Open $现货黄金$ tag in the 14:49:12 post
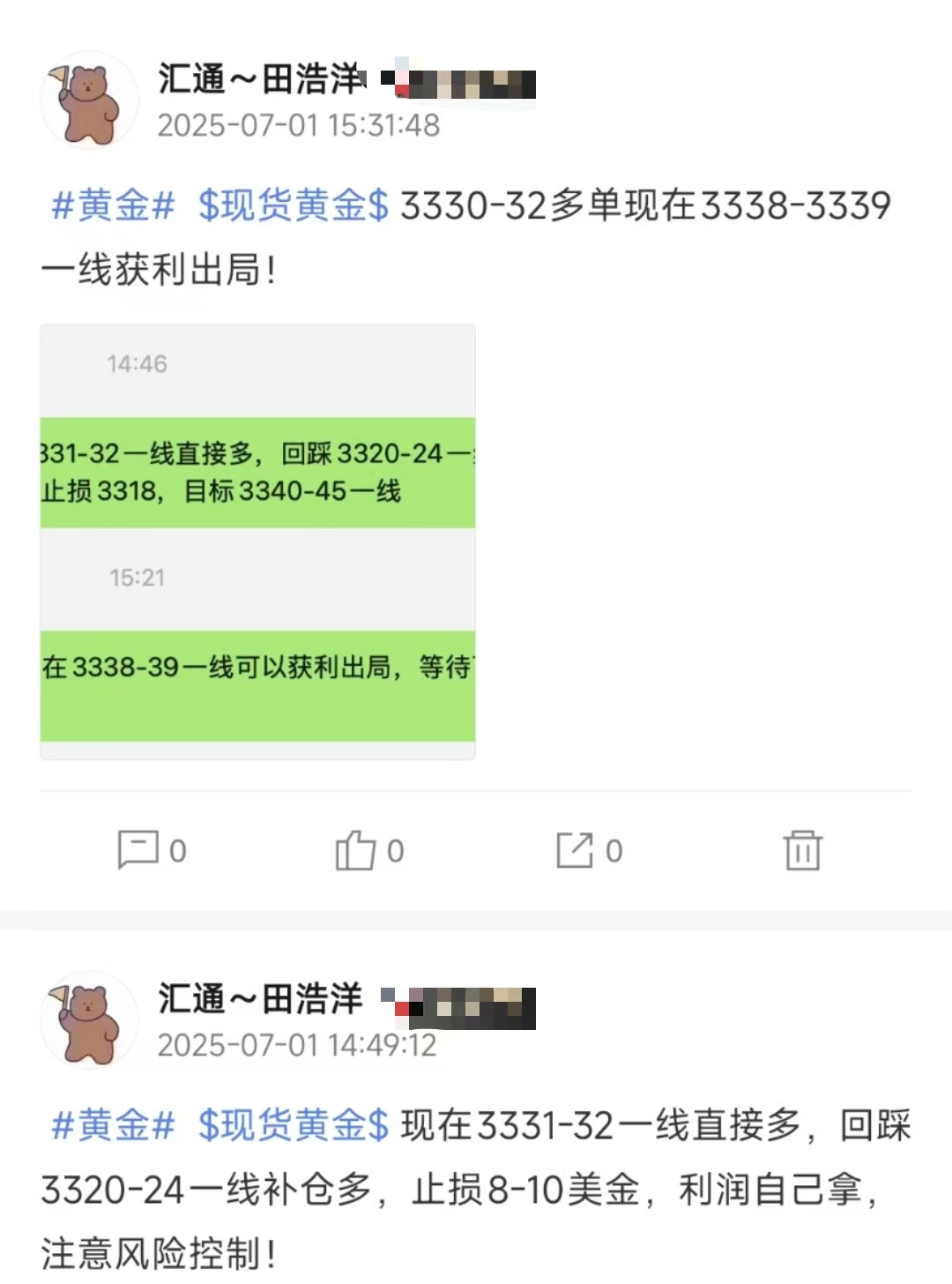 click(x=293, y=1125)
